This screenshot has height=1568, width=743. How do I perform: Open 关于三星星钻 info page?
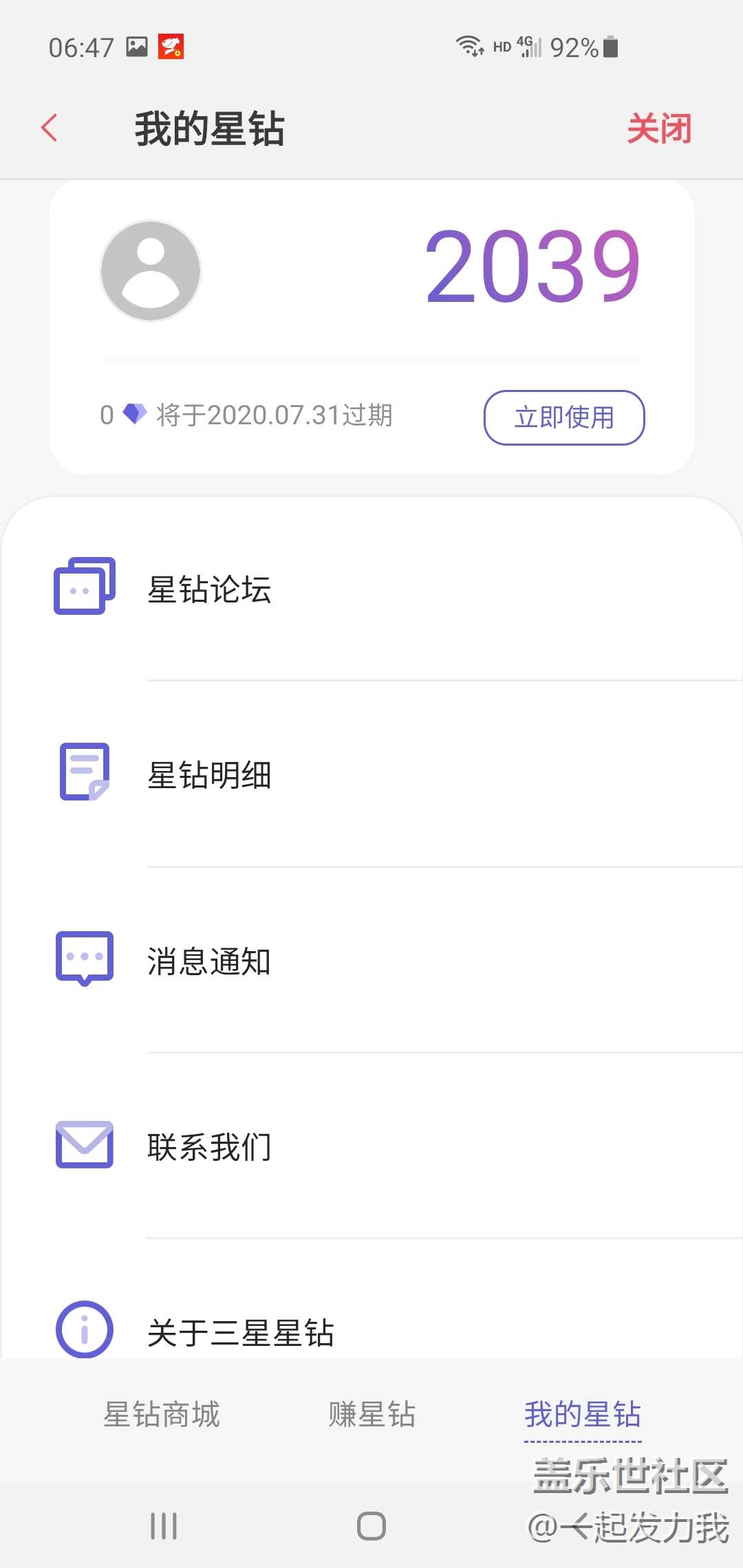point(240,1332)
